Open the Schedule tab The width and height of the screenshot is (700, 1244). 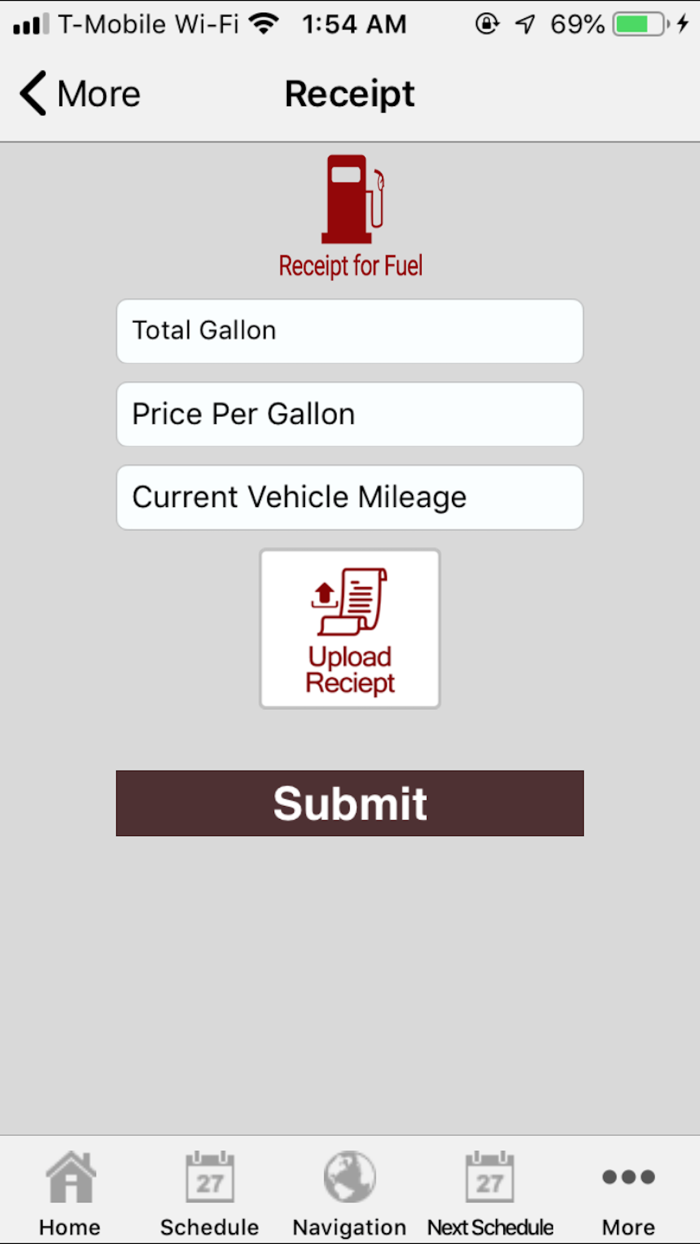click(x=210, y=1193)
